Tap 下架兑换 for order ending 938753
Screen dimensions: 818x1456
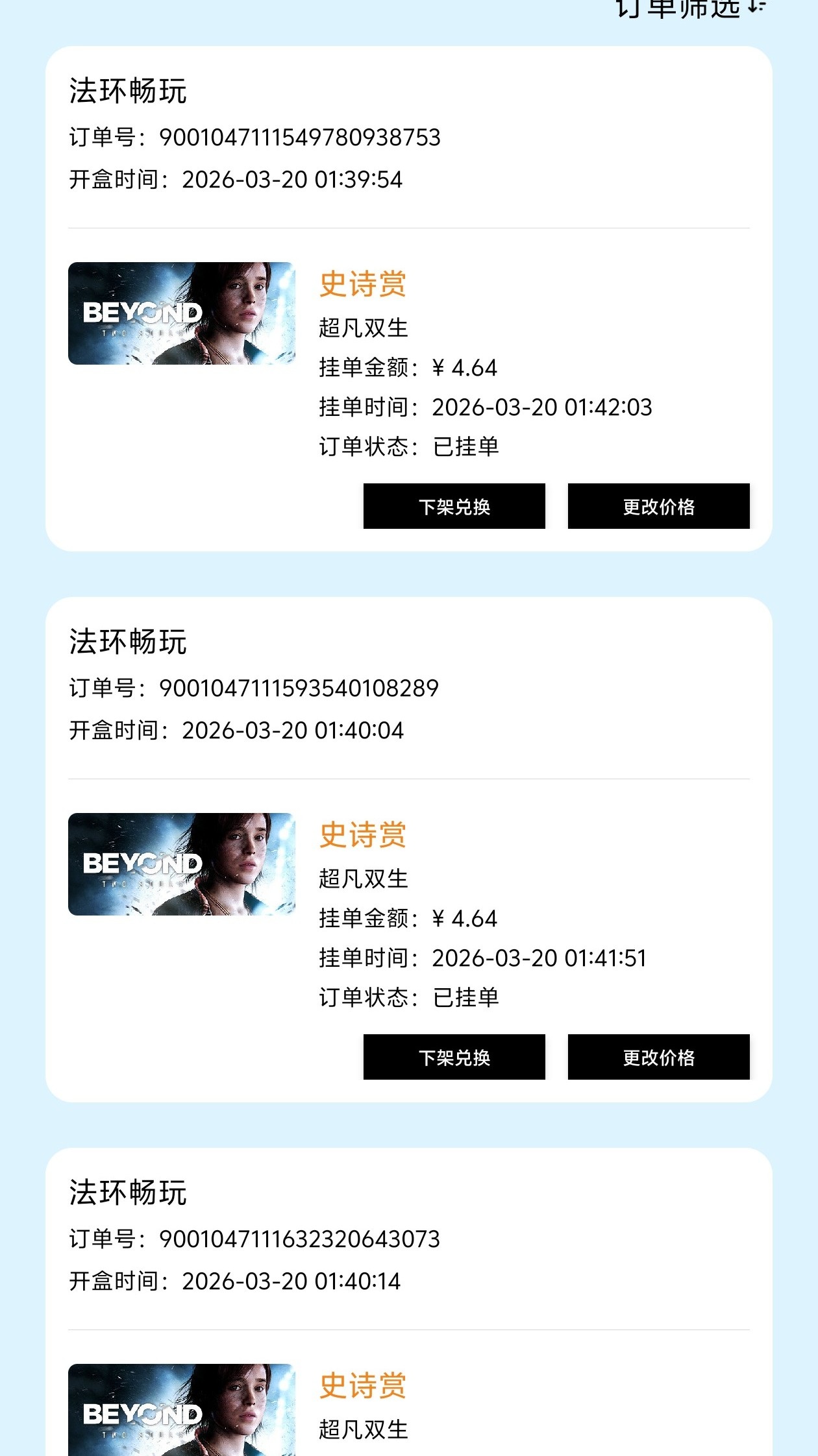pyautogui.click(x=454, y=506)
